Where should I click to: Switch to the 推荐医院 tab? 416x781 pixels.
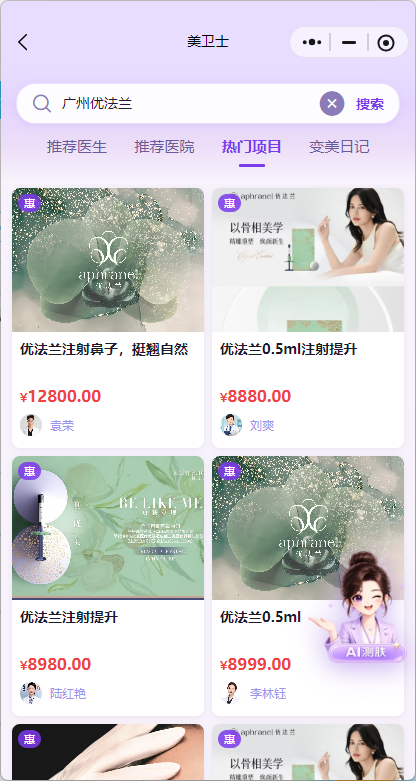coord(164,147)
